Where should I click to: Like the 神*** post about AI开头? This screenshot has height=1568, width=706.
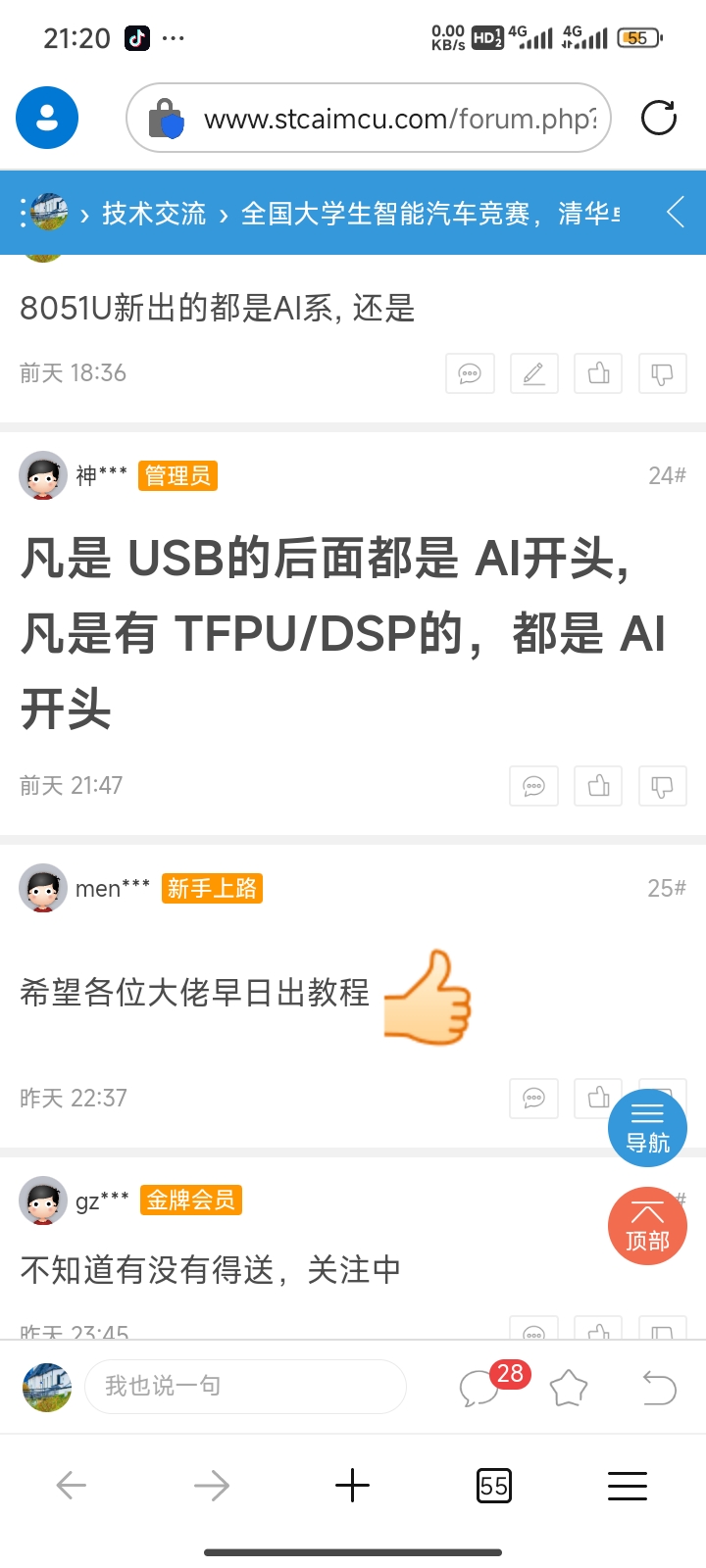(598, 786)
